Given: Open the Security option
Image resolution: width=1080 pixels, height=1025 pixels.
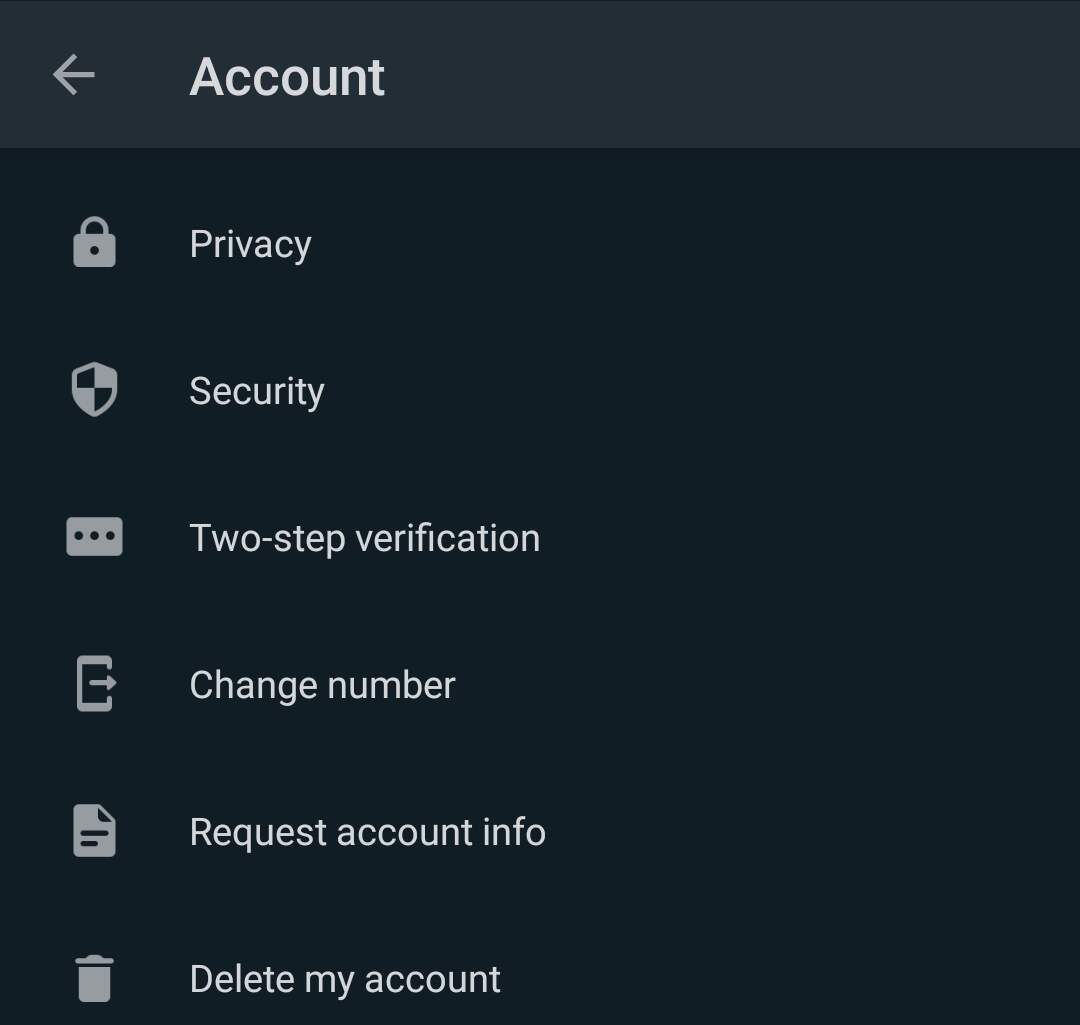Looking at the screenshot, I should pos(256,391).
